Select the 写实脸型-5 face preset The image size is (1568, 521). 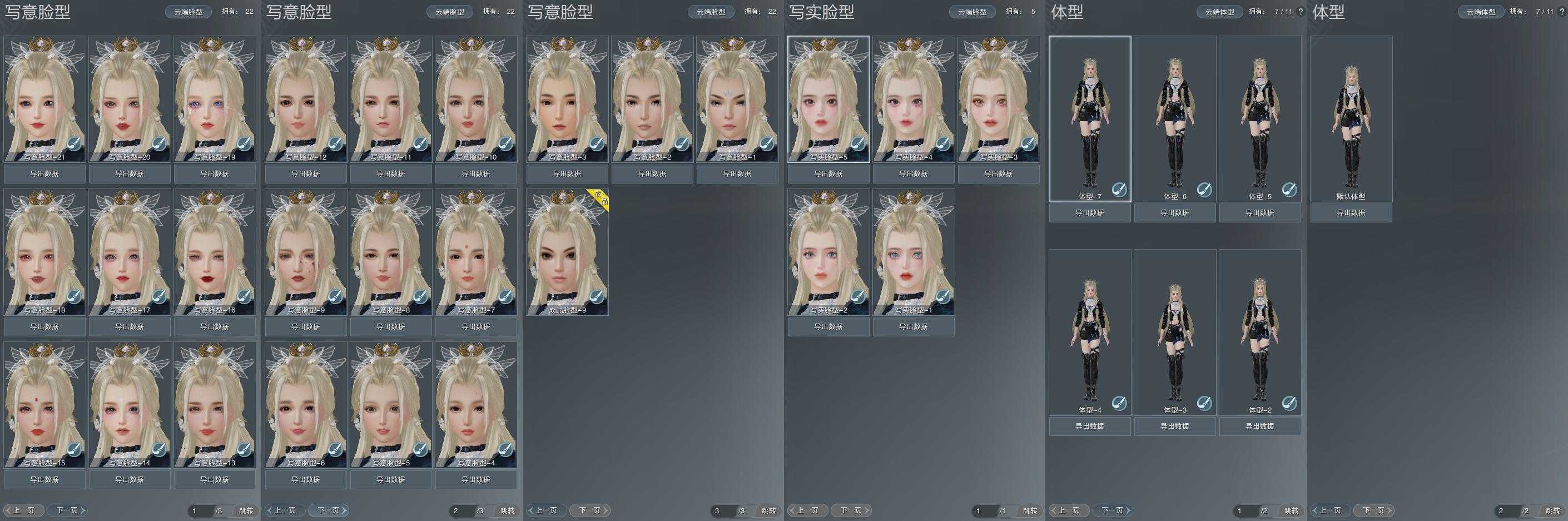(828, 97)
